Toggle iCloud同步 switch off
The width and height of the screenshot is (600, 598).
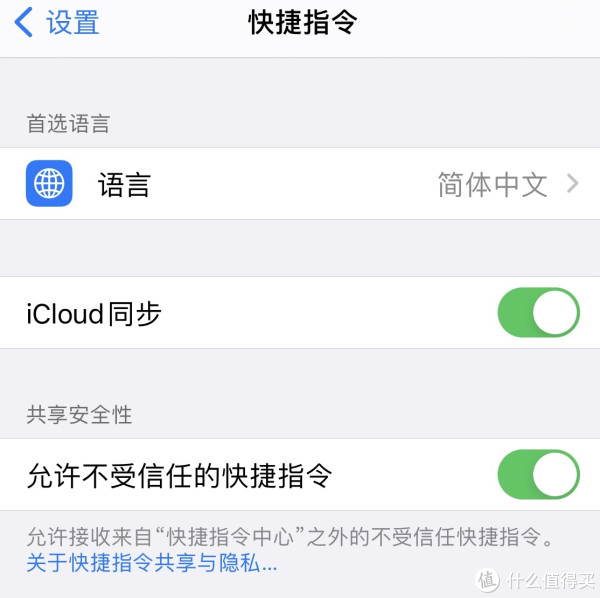pyautogui.click(x=538, y=313)
